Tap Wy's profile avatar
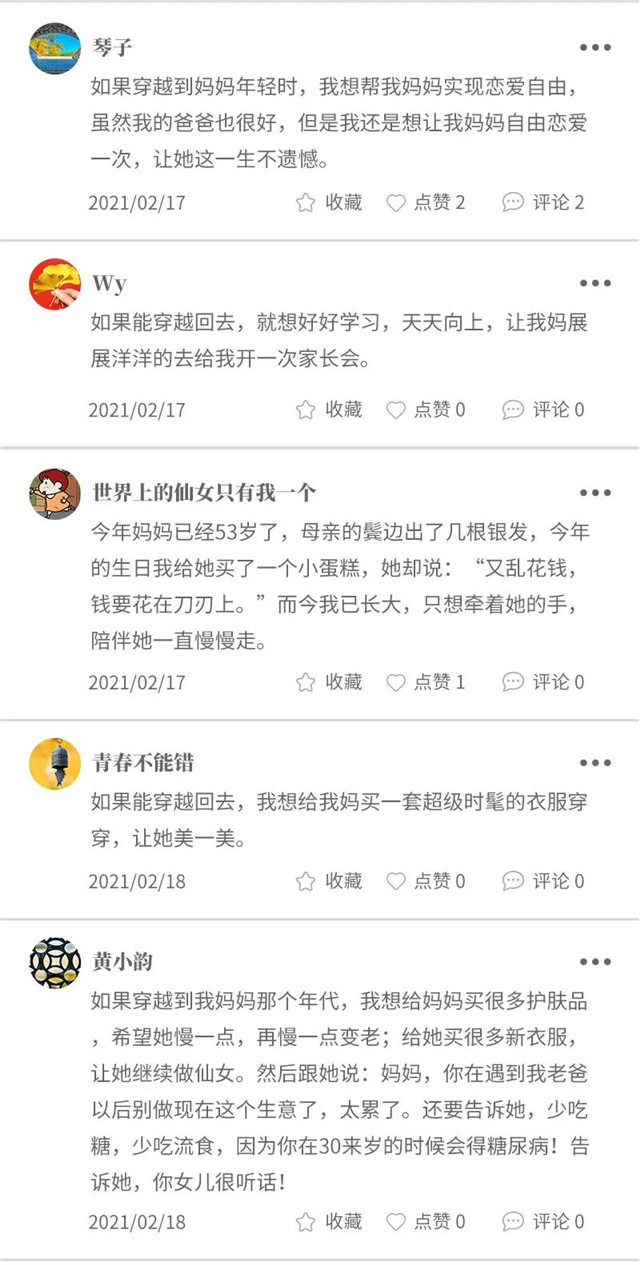640x1265 pixels. coord(55,283)
